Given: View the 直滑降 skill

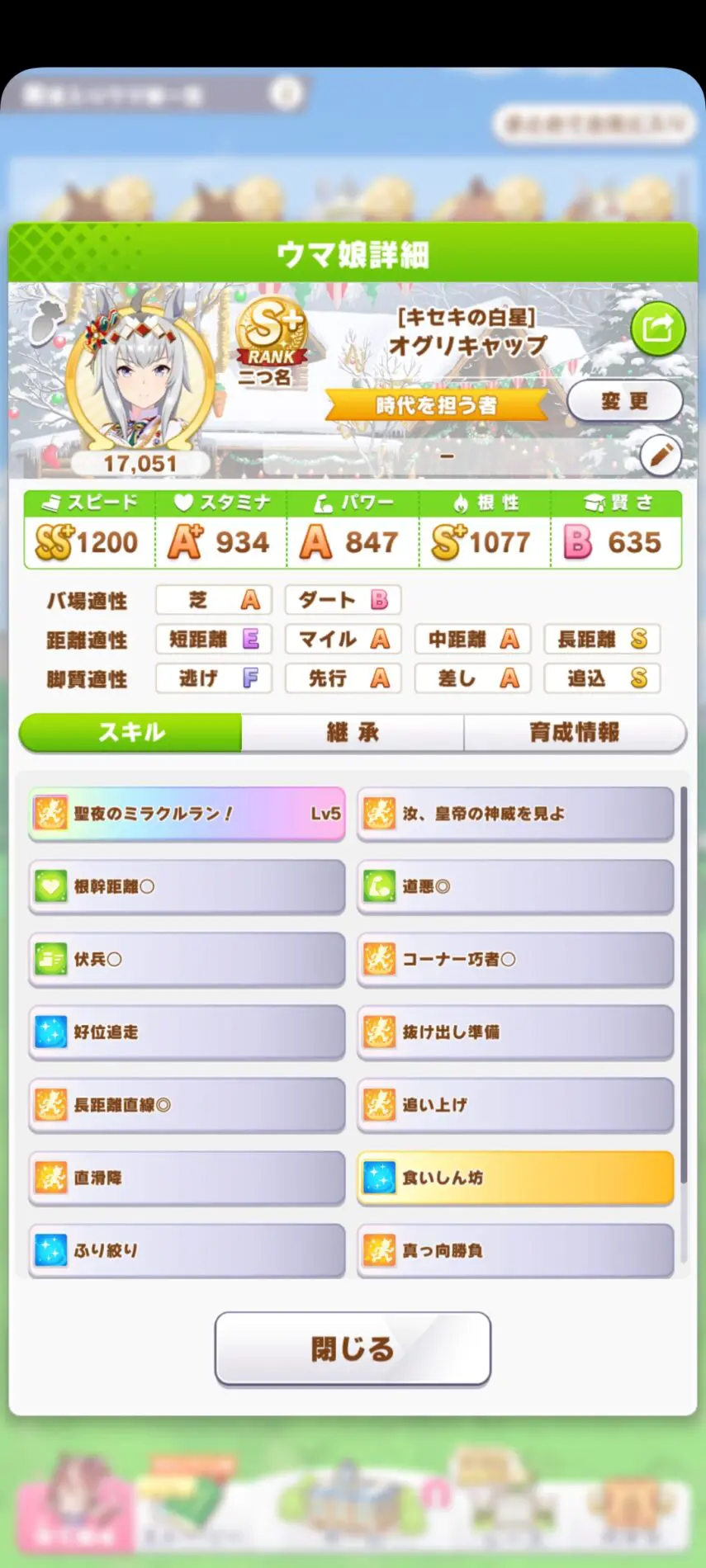Looking at the screenshot, I should (x=187, y=1178).
